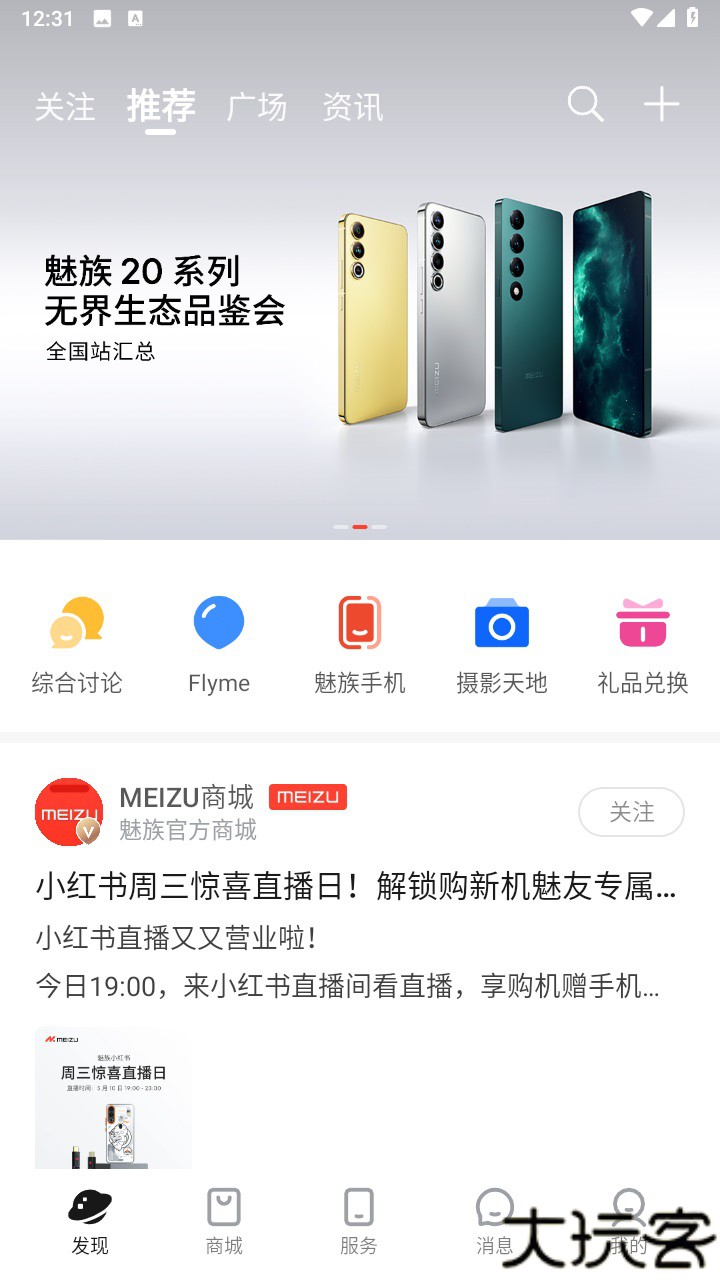The height and width of the screenshot is (1280, 720).
Task: Open the 消息 messages tab icon
Action: pos(494,1210)
